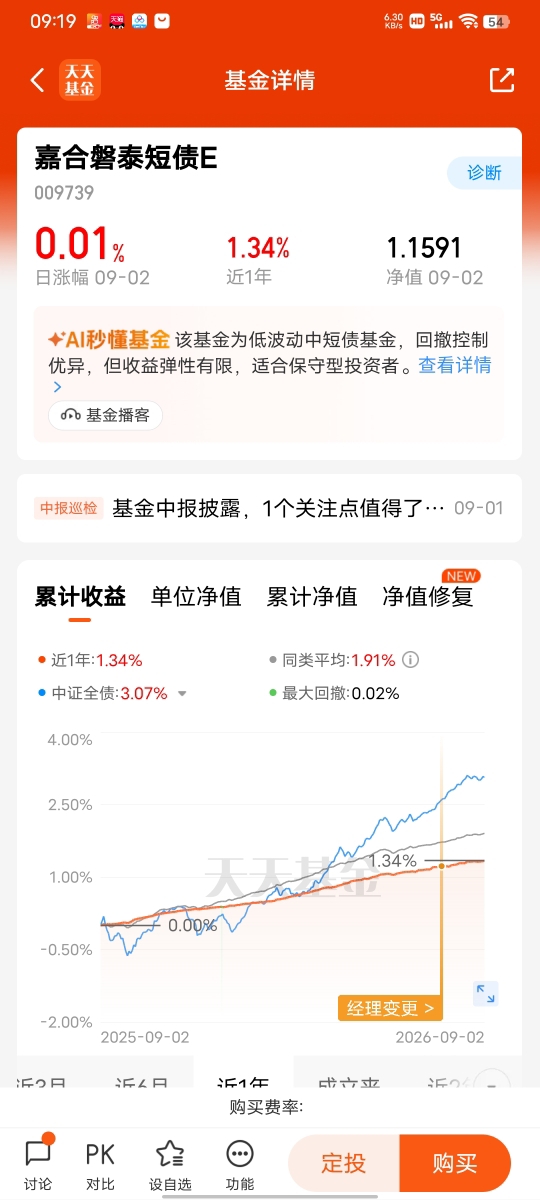Open the 中证全债 benchmark dropdown
Image resolution: width=540 pixels, height=1200 pixels.
pos(182,693)
